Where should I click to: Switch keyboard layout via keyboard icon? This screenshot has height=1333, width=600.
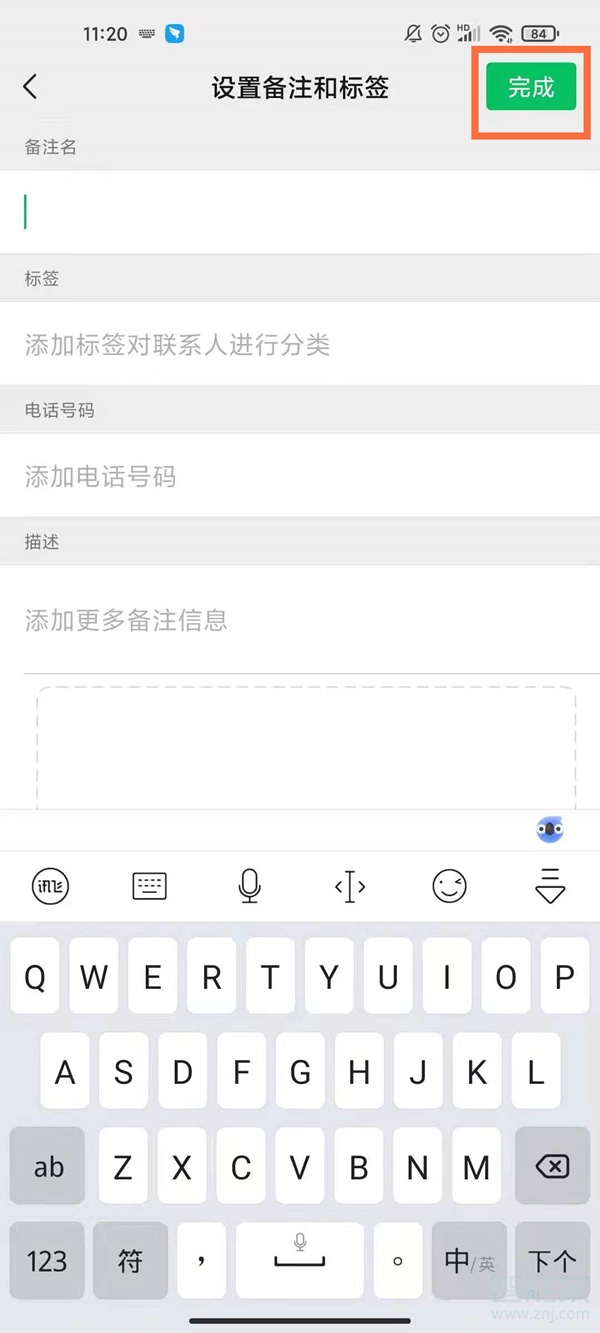click(x=150, y=886)
